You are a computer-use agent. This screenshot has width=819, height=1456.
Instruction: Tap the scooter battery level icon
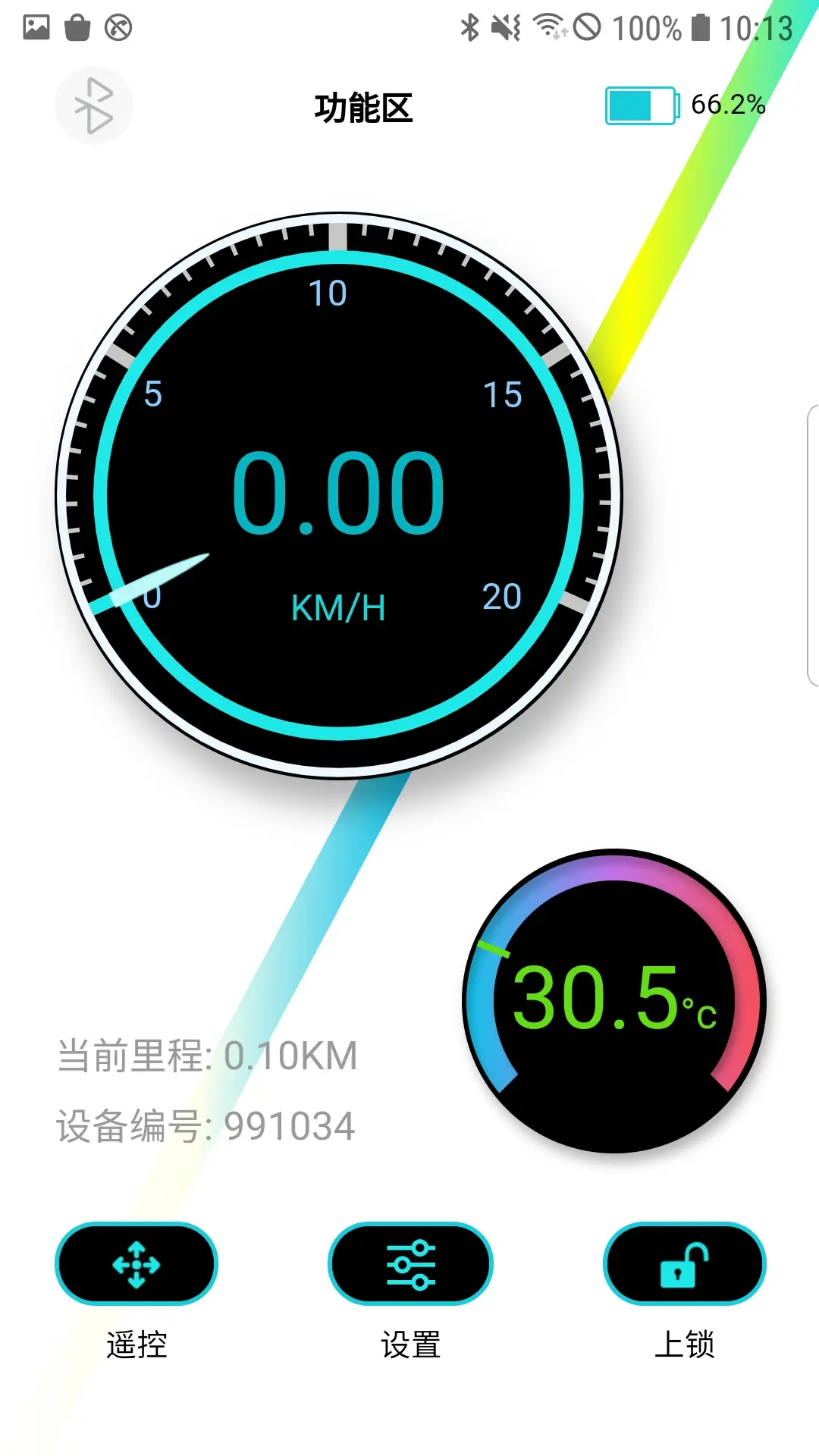click(639, 106)
